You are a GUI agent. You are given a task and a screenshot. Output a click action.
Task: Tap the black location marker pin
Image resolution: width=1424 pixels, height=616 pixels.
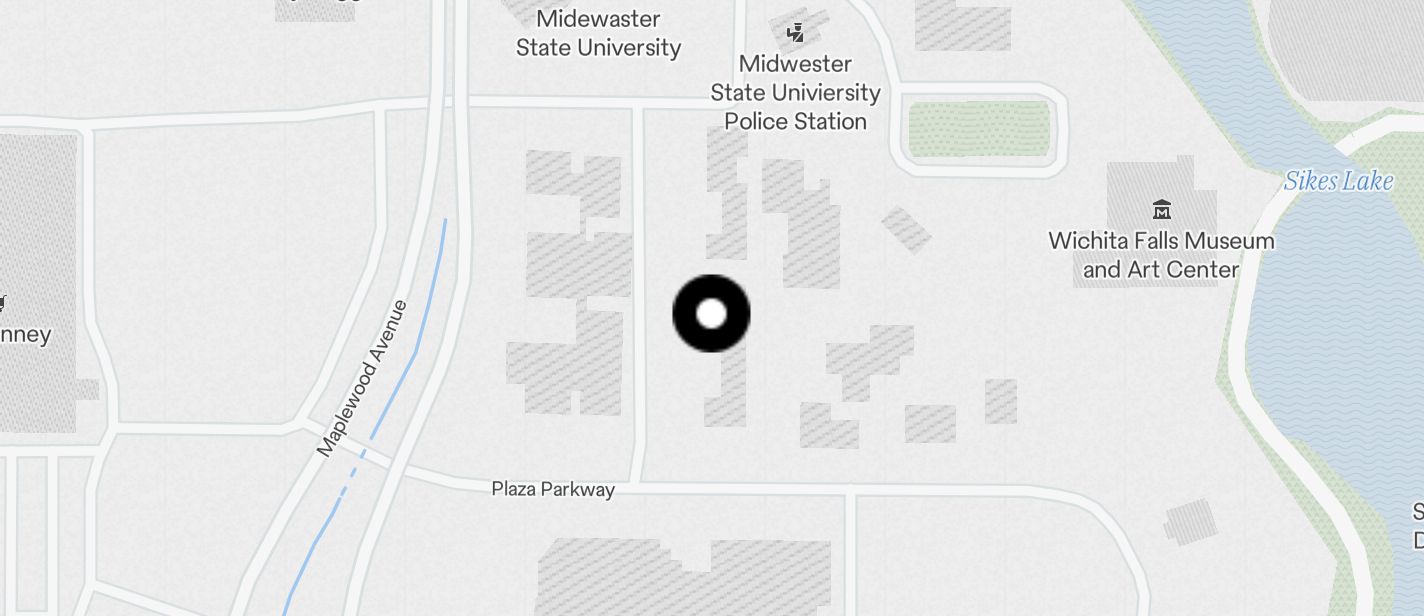(x=711, y=314)
